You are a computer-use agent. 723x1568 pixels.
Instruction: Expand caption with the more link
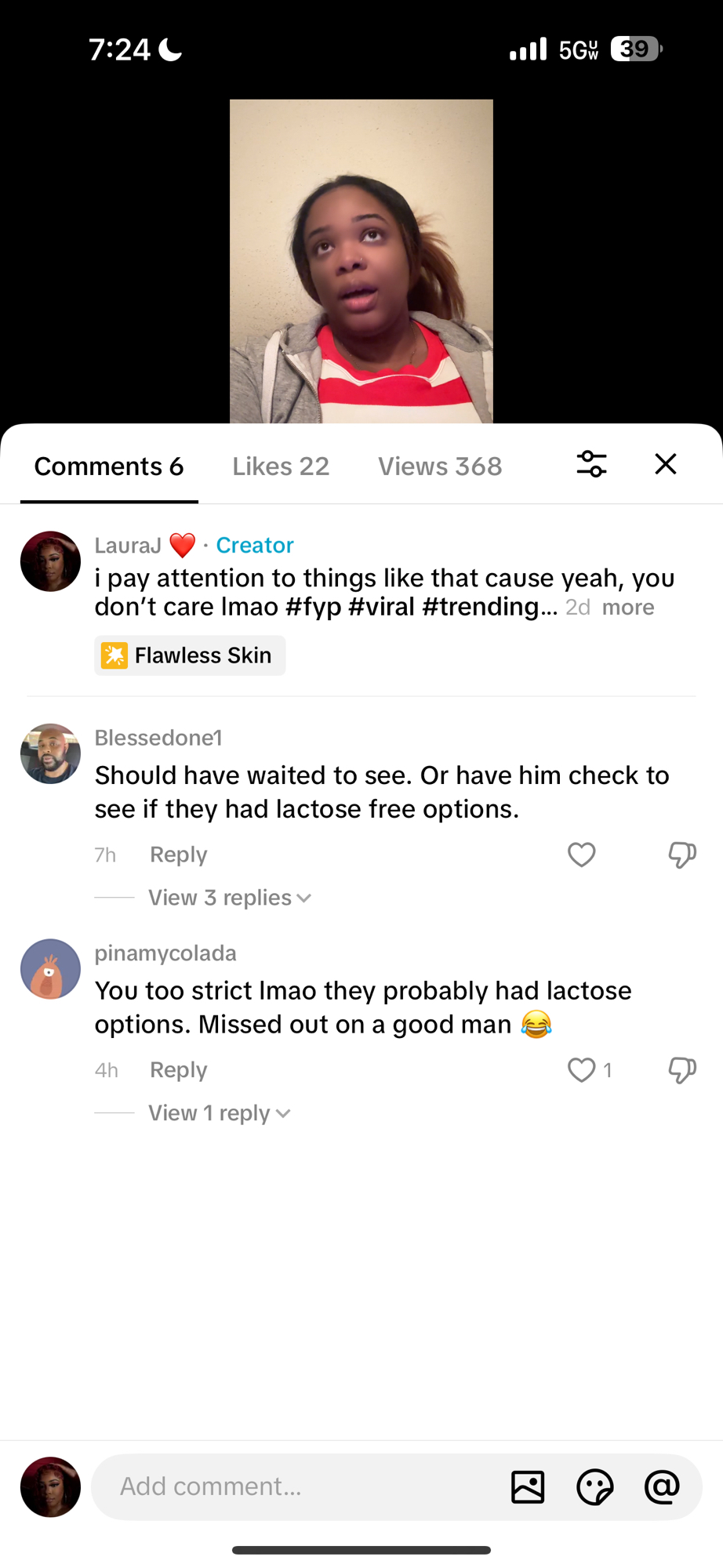(x=628, y=608)
